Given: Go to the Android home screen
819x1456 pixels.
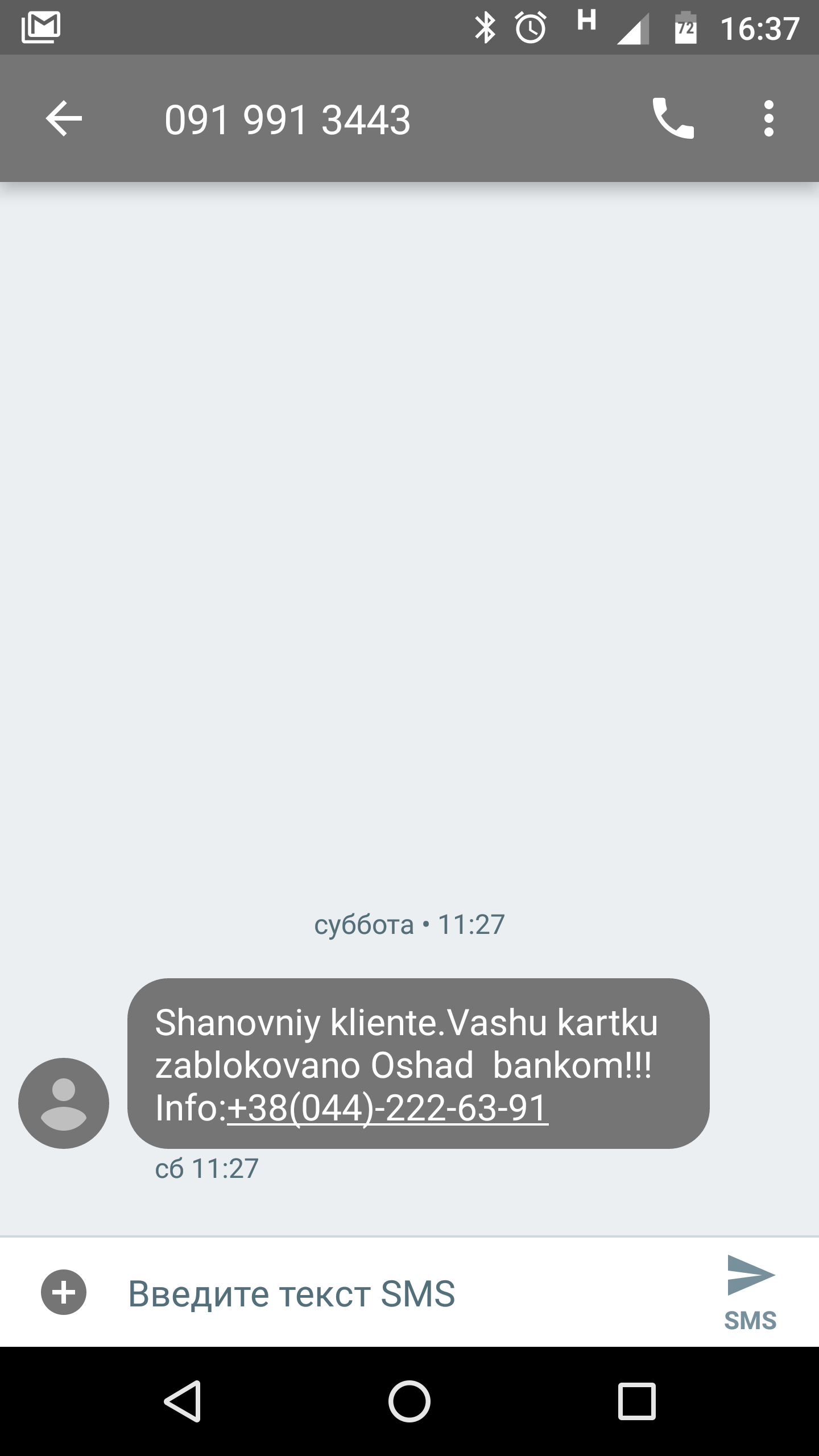Looking at the screenshot, I should (x=409, y=1401).
